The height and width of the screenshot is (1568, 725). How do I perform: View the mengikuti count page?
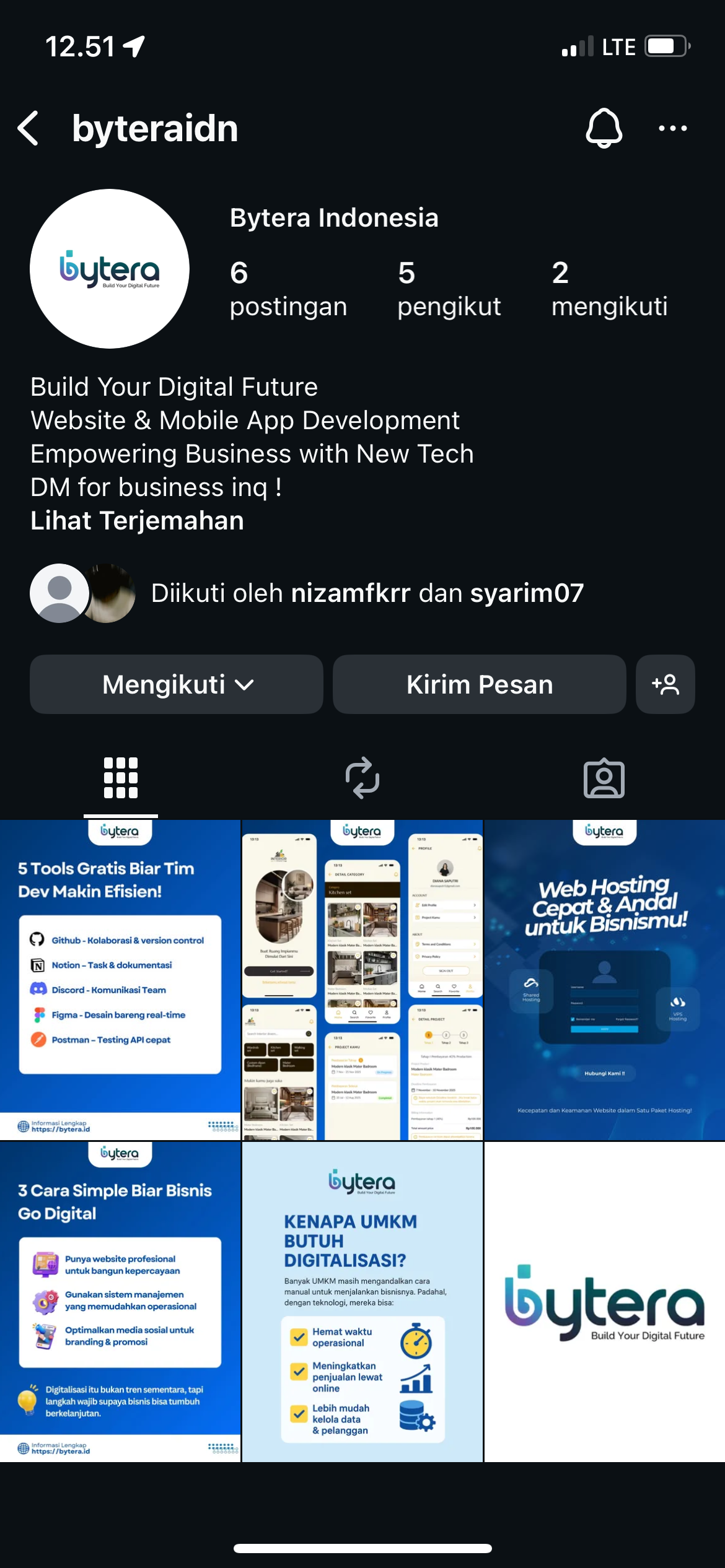coord(609,290)
